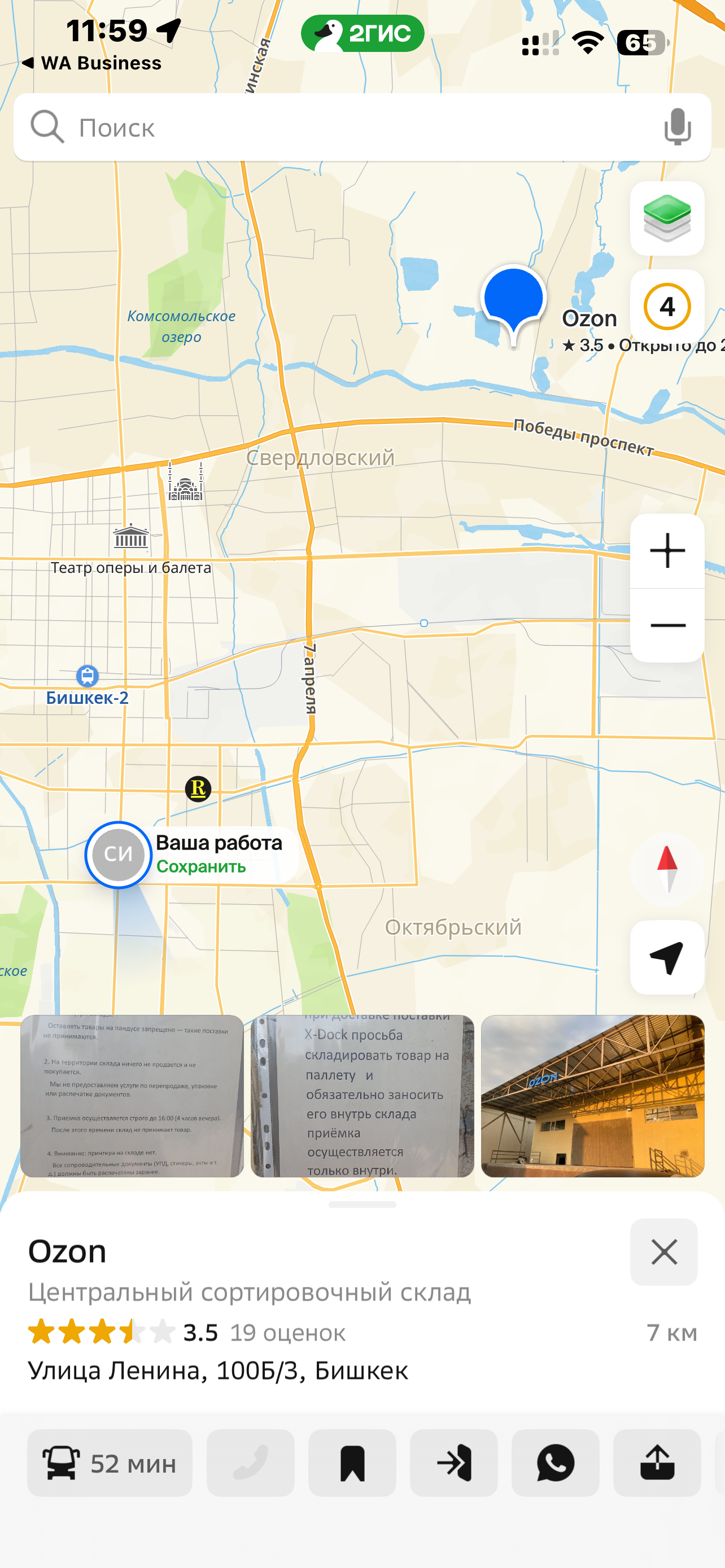Show the entrance to Ozon
725x1568 pixels.
tap(453, 1462)
